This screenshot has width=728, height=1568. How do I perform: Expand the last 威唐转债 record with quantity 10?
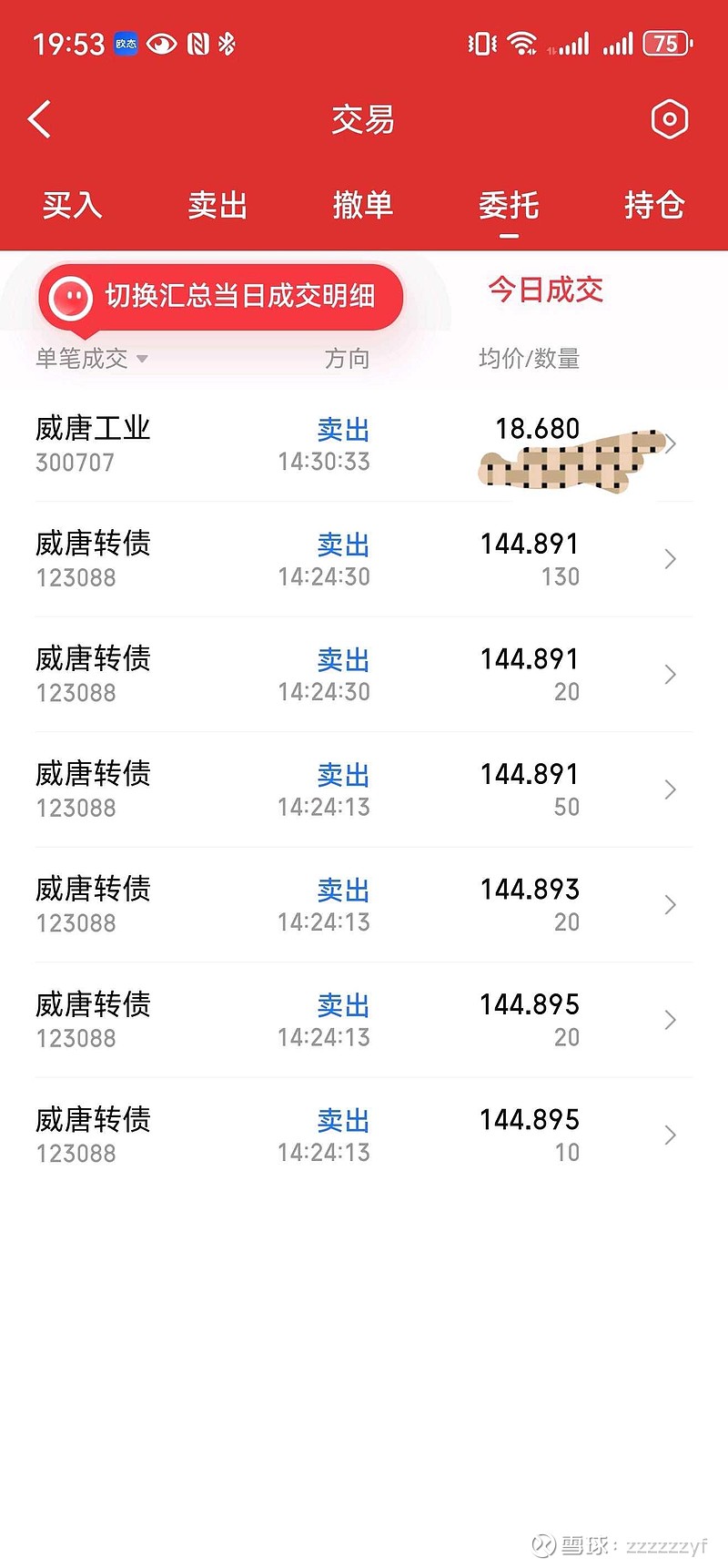coord(670,1135)
